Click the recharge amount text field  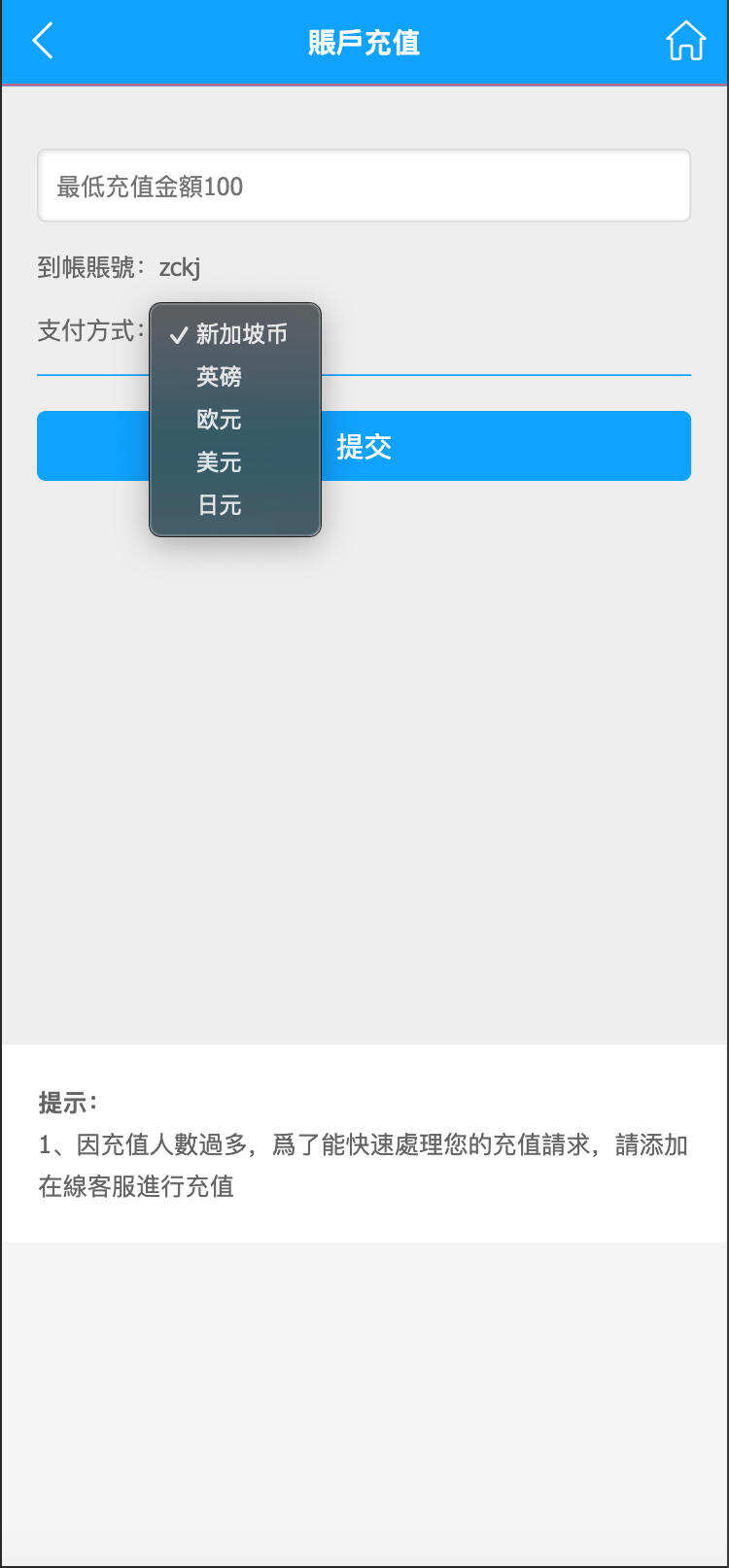[364, 185]
